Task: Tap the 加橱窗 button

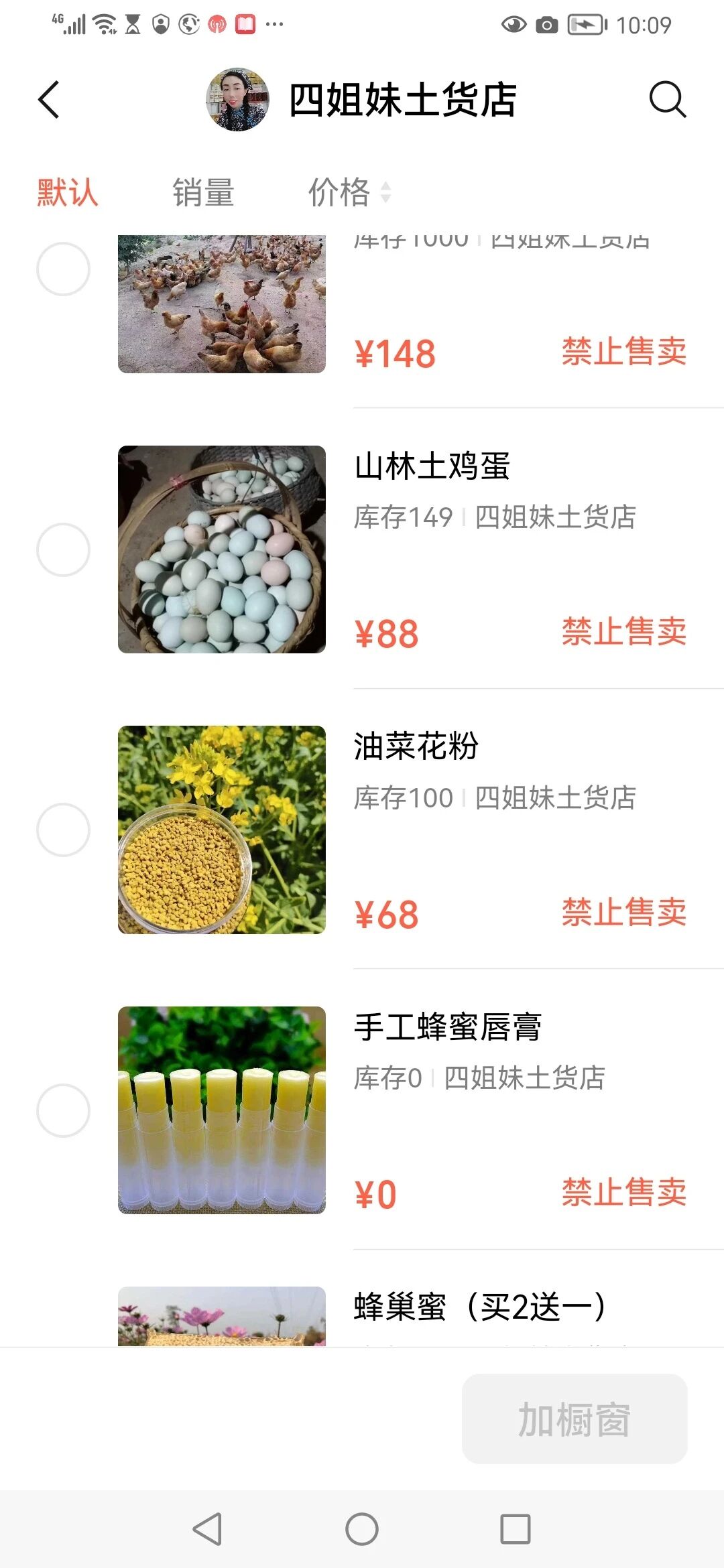Action: pyautogui.click(x=575, y=1419)
